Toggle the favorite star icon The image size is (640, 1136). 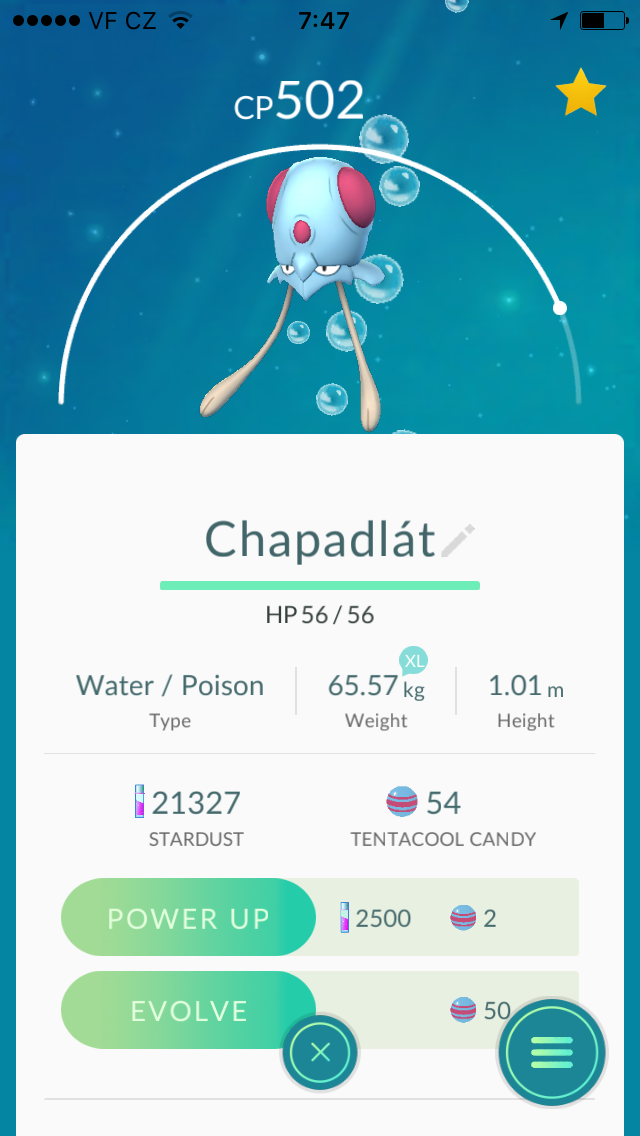[581, 94]
